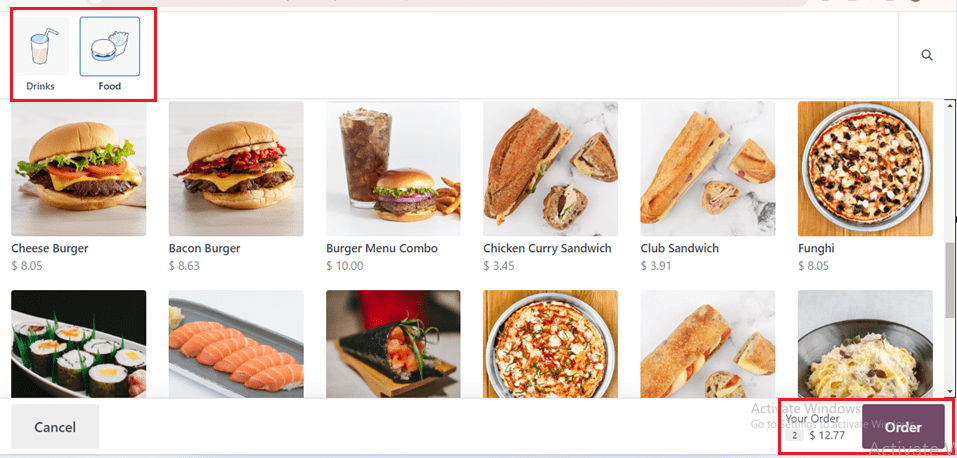This screenshot has height=458, width=957.
Task: Open the search icon
Action: point(927,55)
